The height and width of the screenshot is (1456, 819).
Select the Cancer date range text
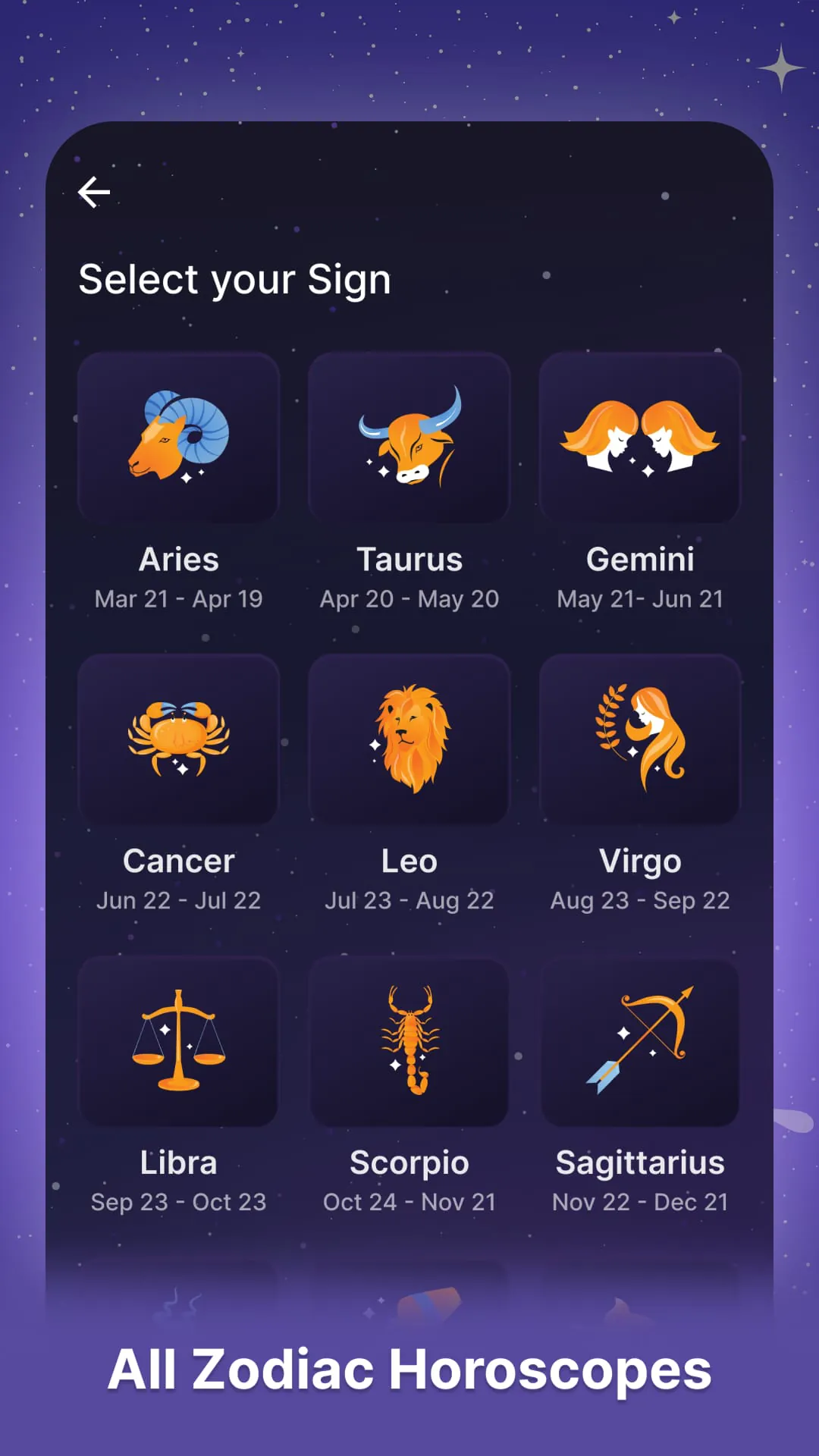point(179,900)
